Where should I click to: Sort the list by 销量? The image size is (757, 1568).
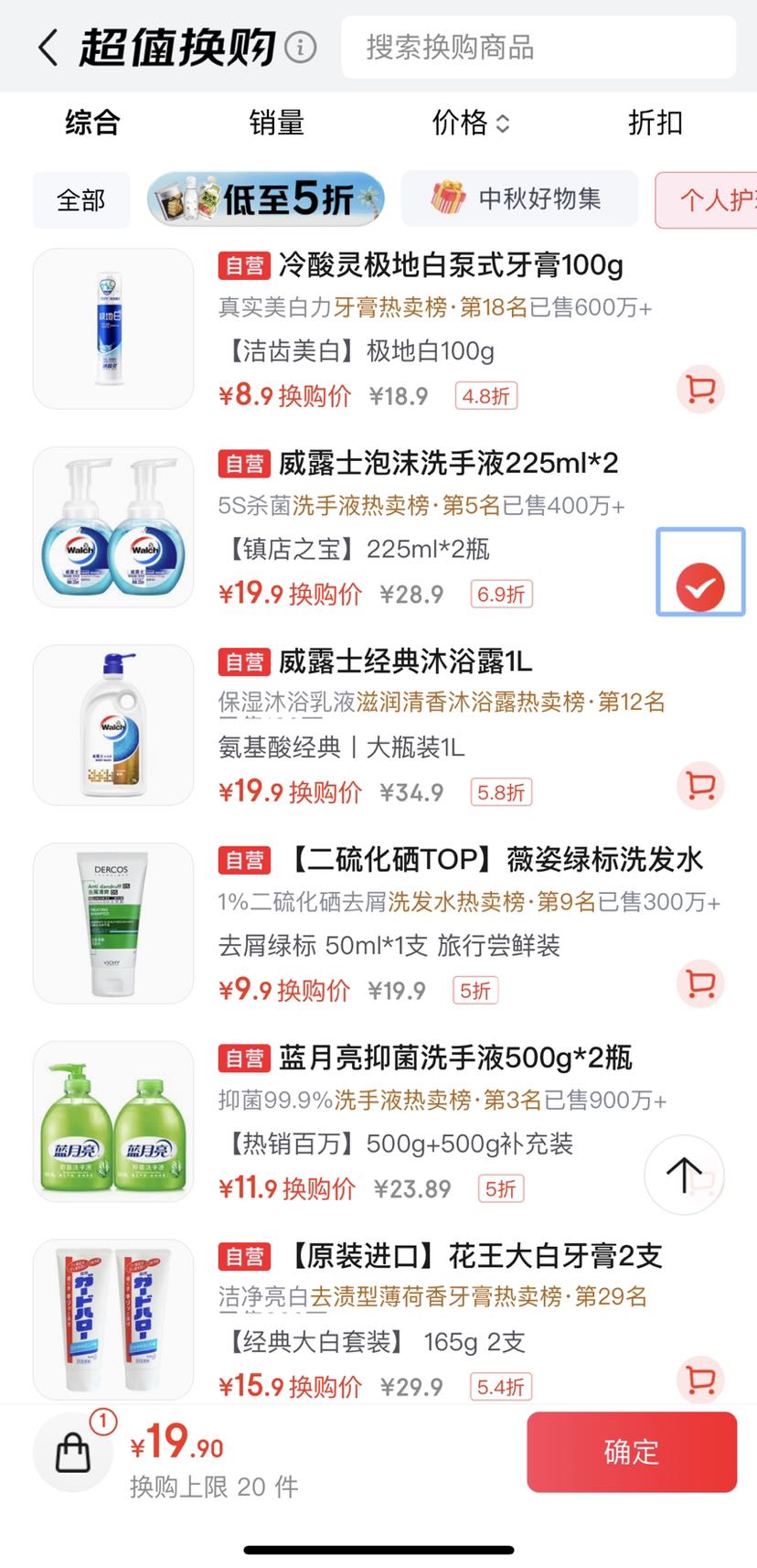pos(277,122)
